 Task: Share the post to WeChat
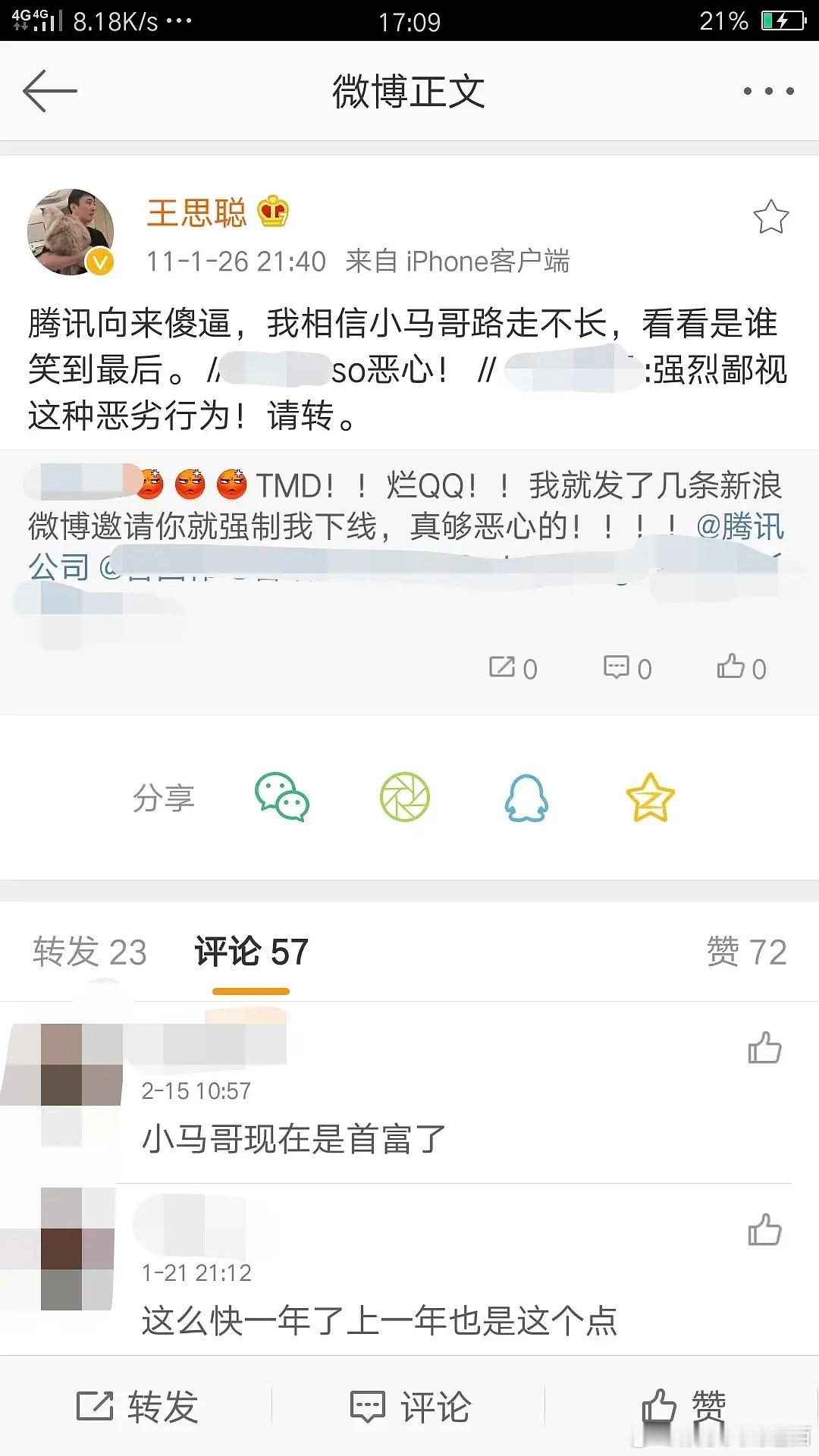click(x=282, y=797)
